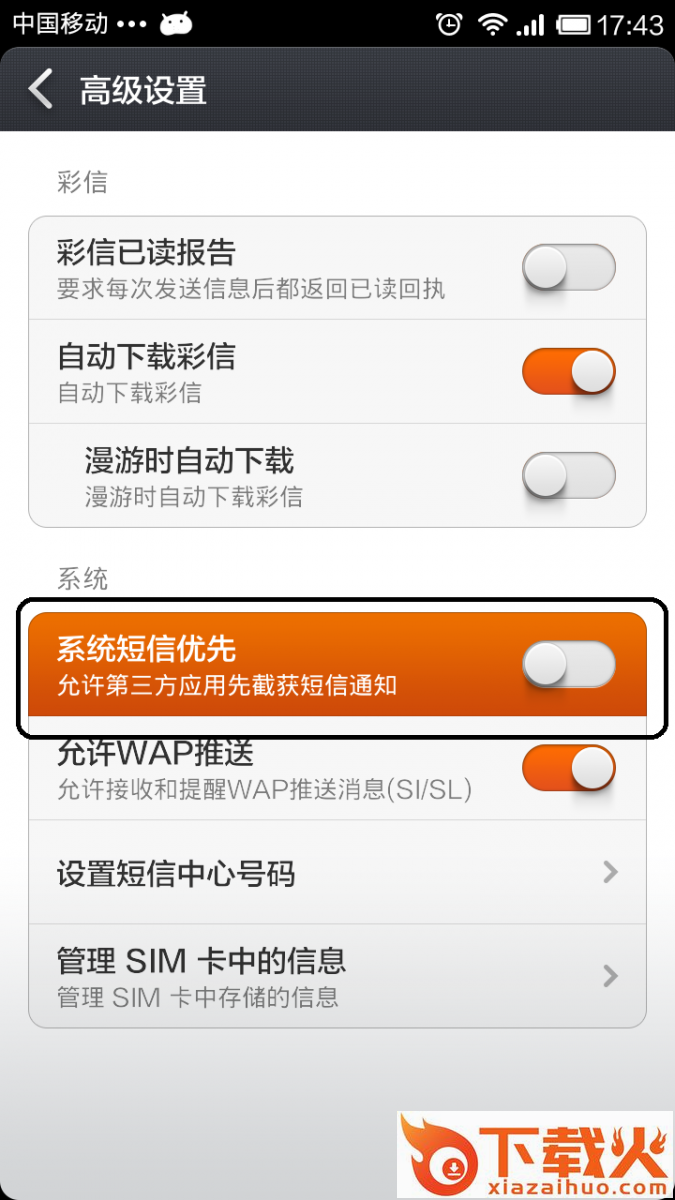The width and height of the screenshot is (675, 1200).
Task: Enable the 彩信已读报告 switch
Action: coord(568,268)
